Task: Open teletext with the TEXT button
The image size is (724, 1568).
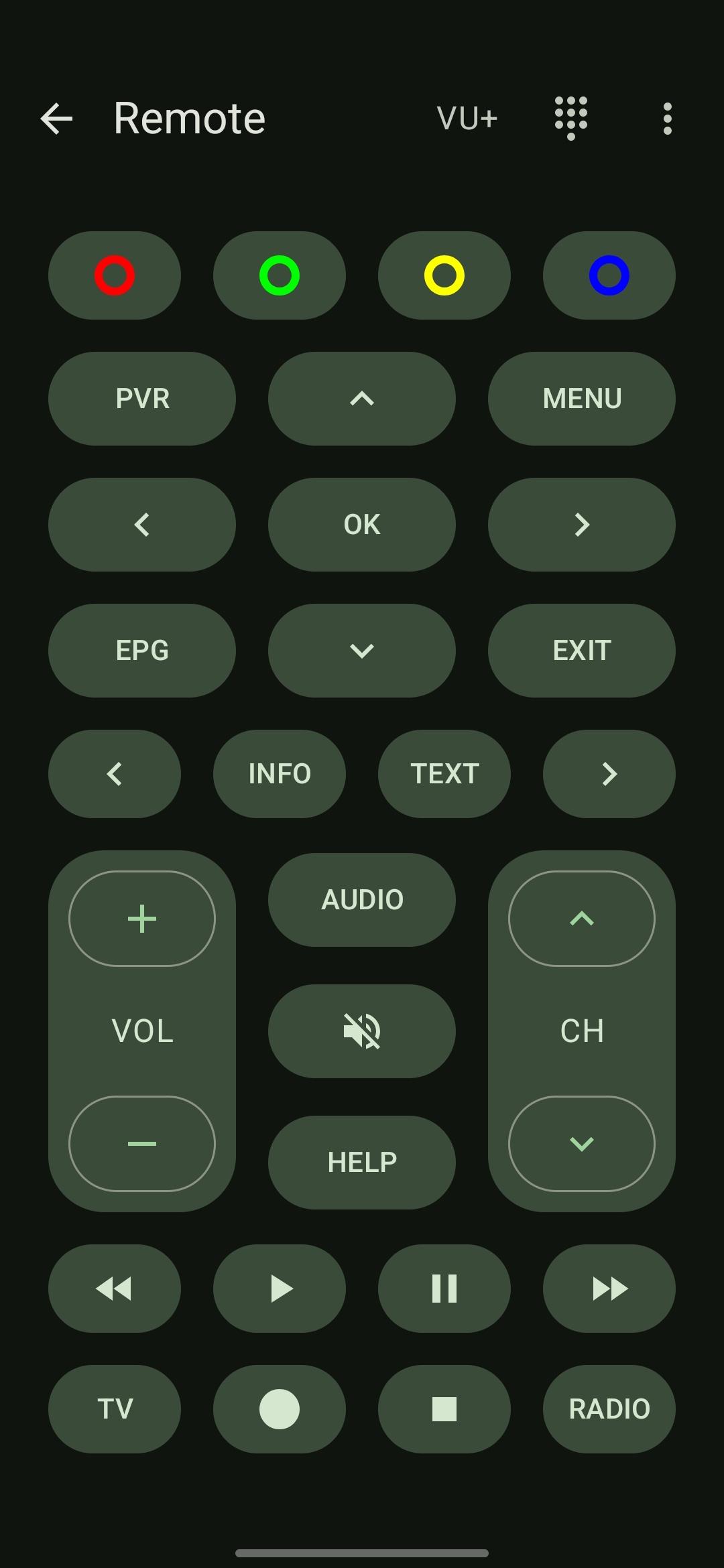Action: 444,774
